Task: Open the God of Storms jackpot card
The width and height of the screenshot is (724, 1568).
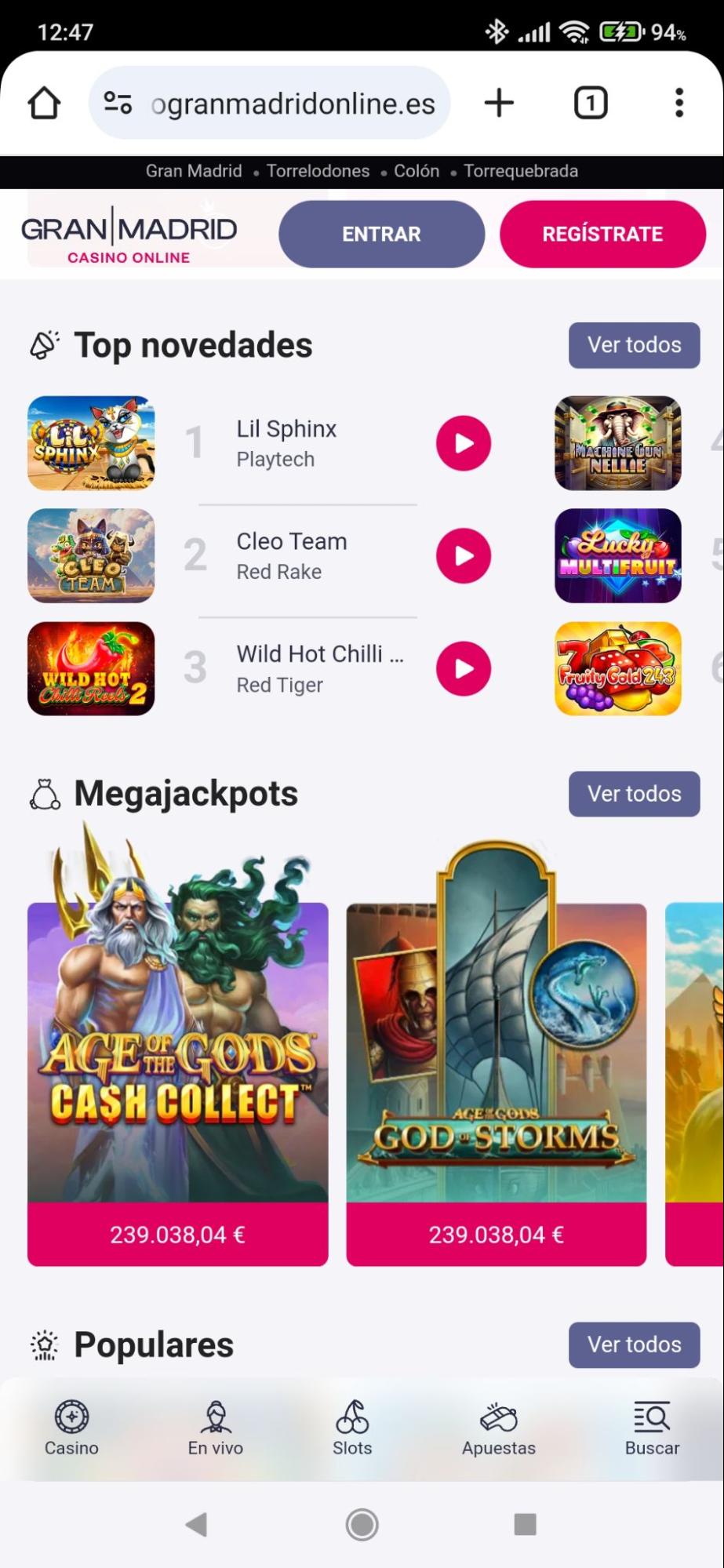Action: [x=497, y=1051]
